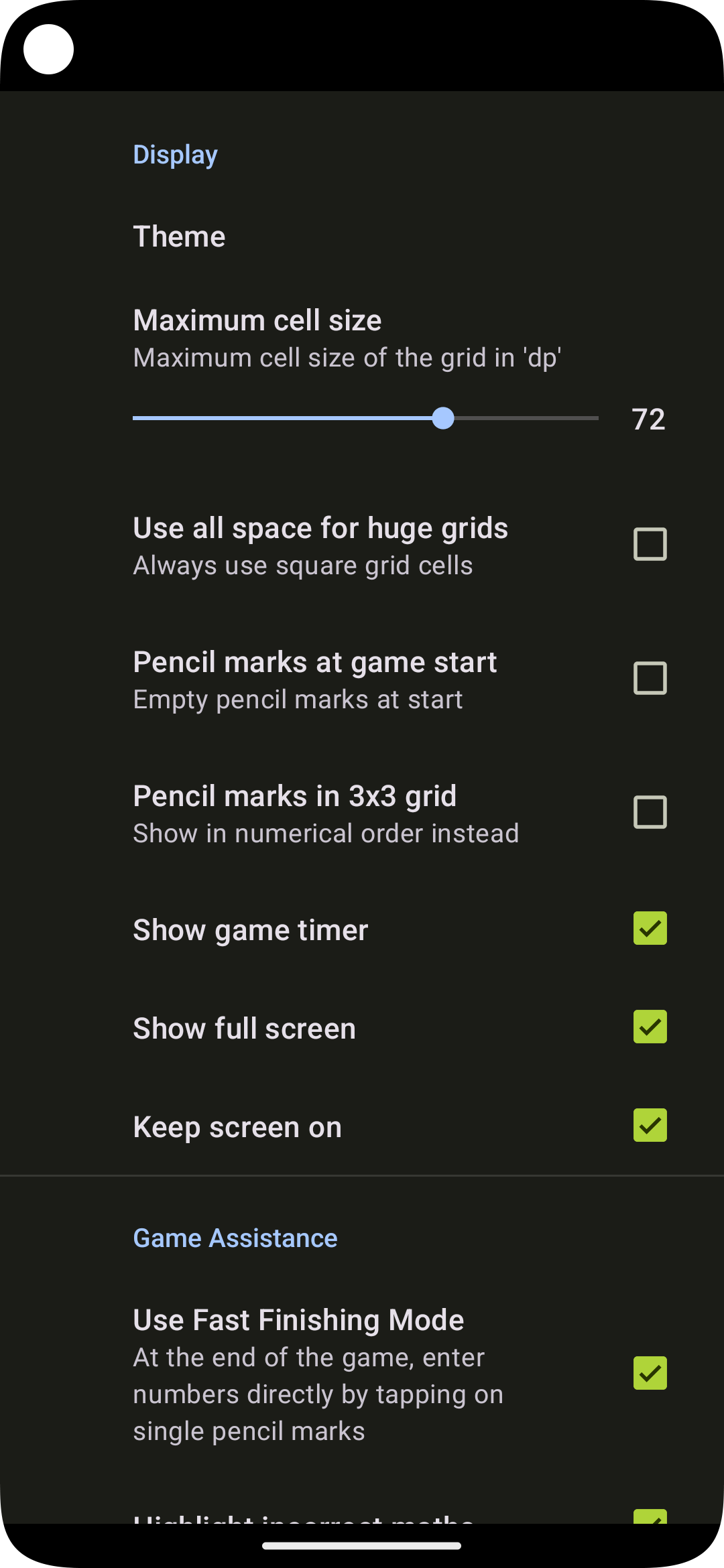The image size is (724, 1568).
Task: Turn off Keep screen on
Action: coord(650,1125)
